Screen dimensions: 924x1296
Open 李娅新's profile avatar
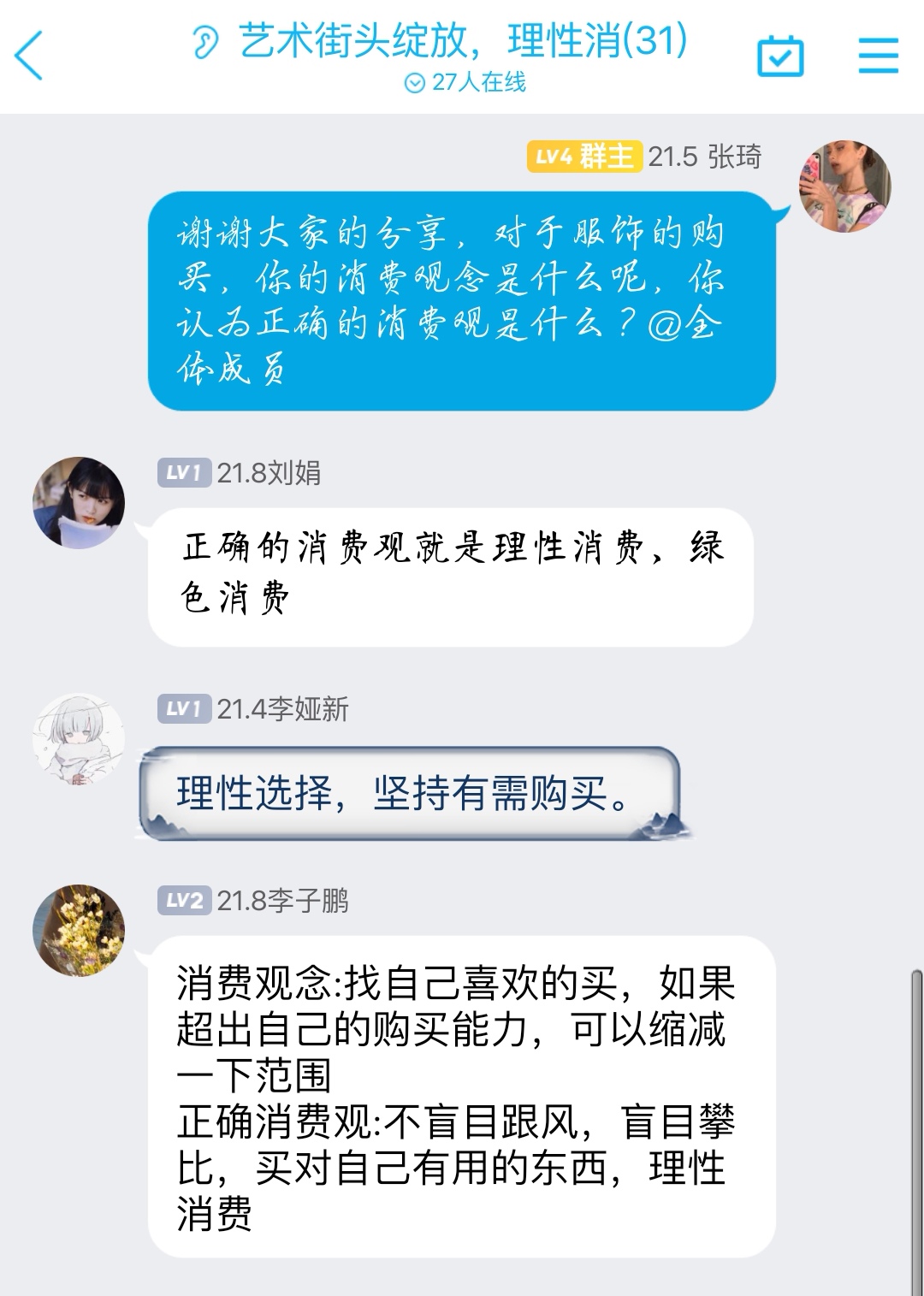pyautogui.click(x=79, y=739)
